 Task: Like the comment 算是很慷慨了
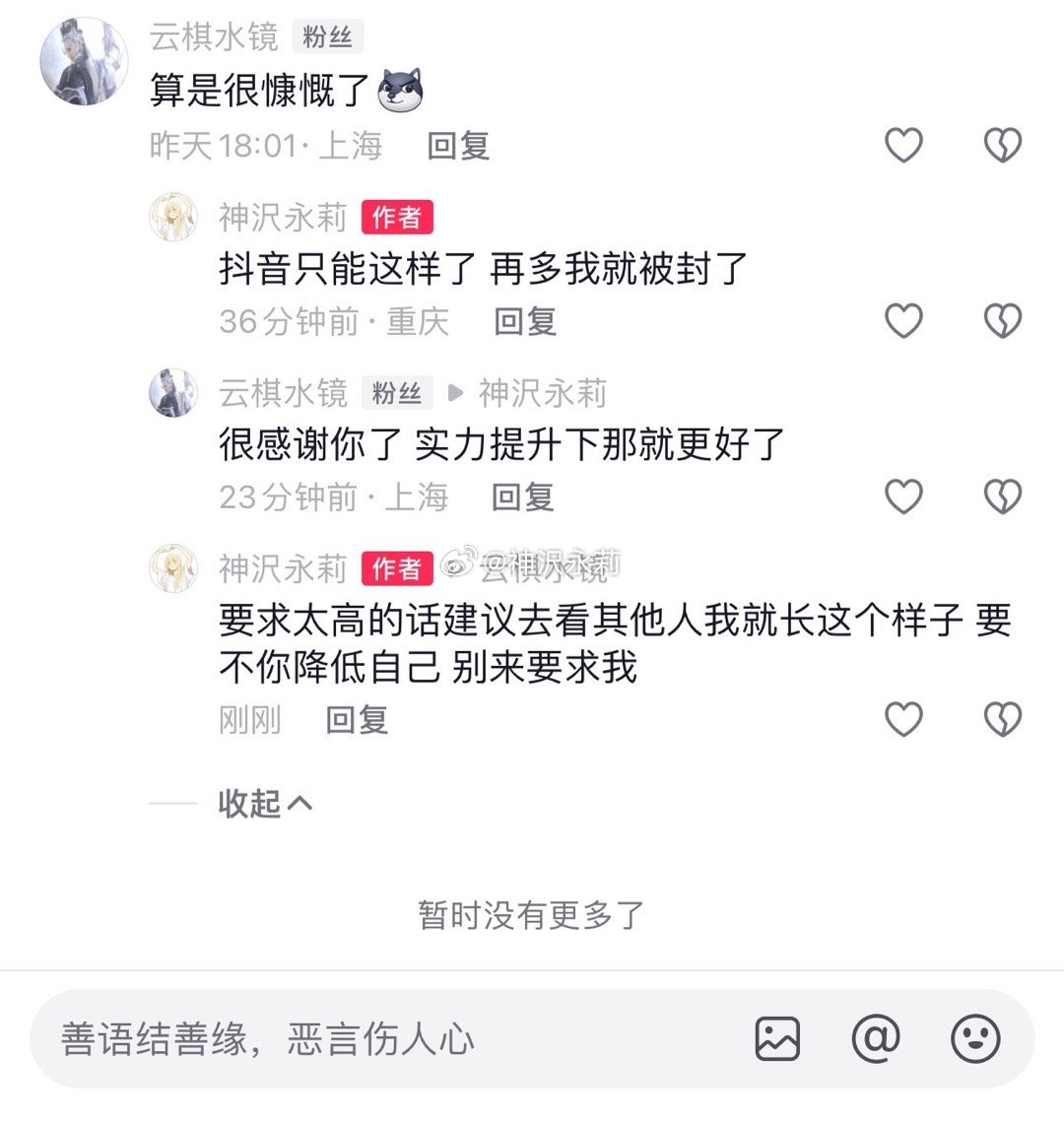[x=903, y=146]
